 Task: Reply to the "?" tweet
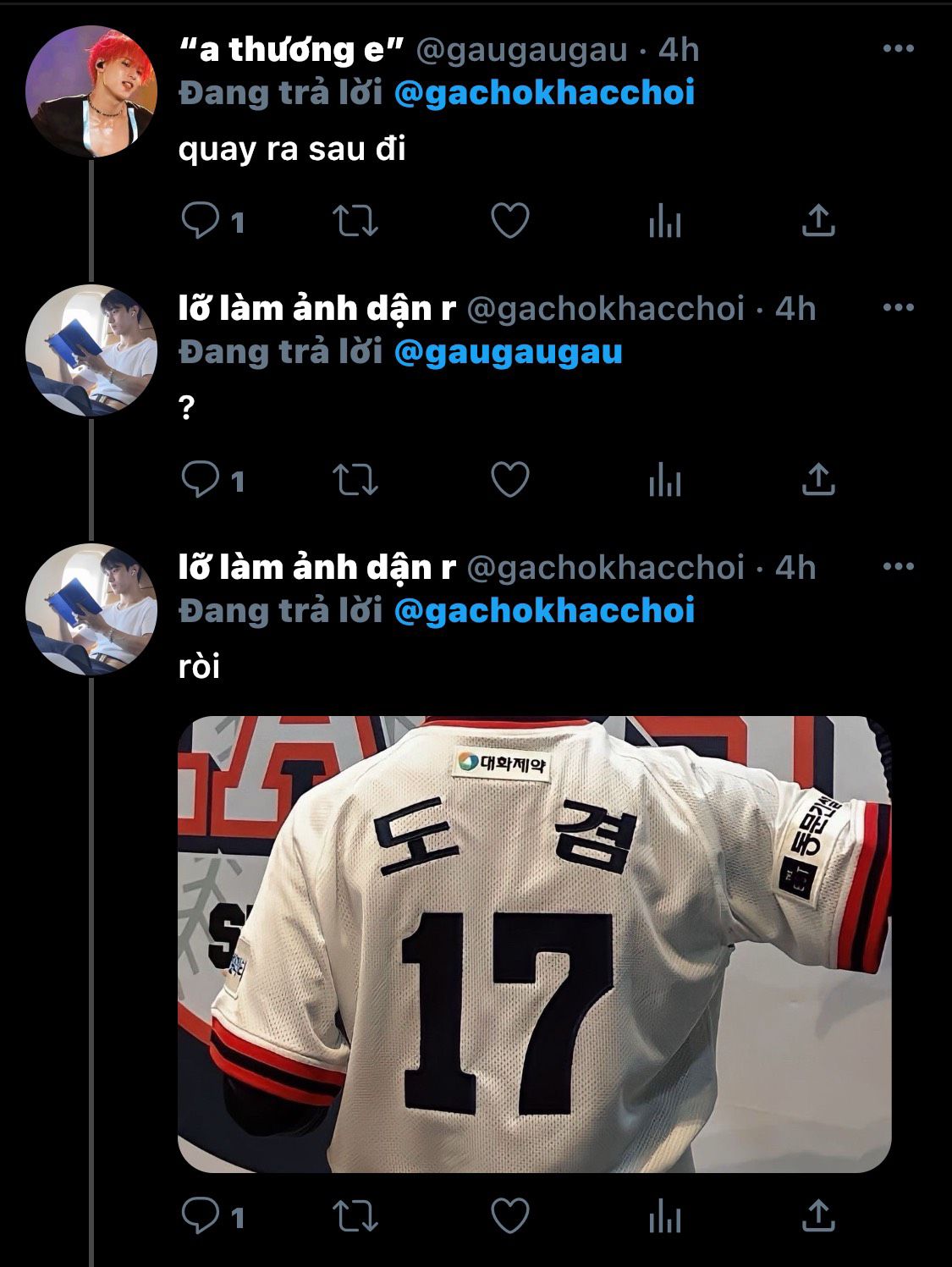tap(201, 481)
